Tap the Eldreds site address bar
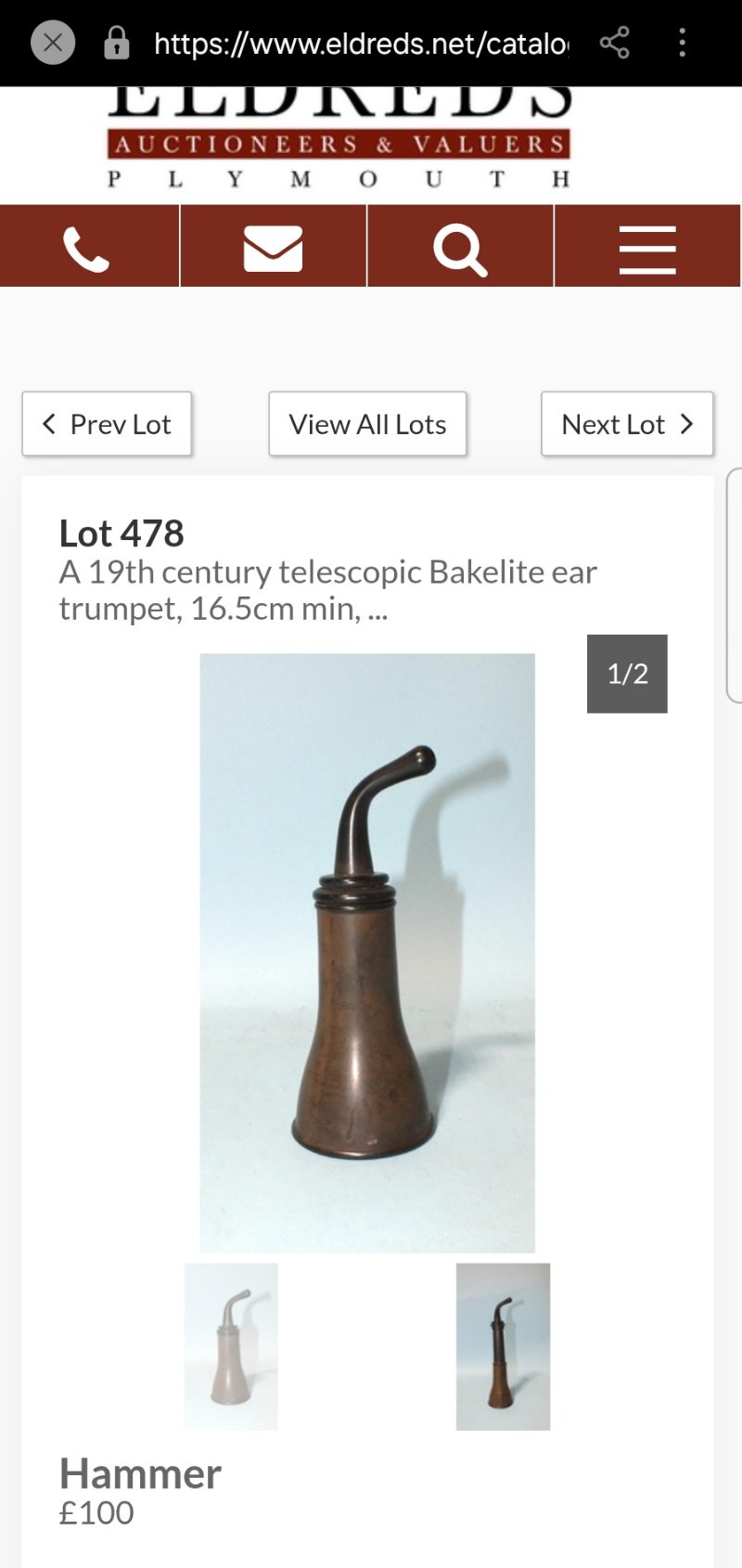Image resolution: width=742 pixels, height=1568 pixels. point(360,44)
